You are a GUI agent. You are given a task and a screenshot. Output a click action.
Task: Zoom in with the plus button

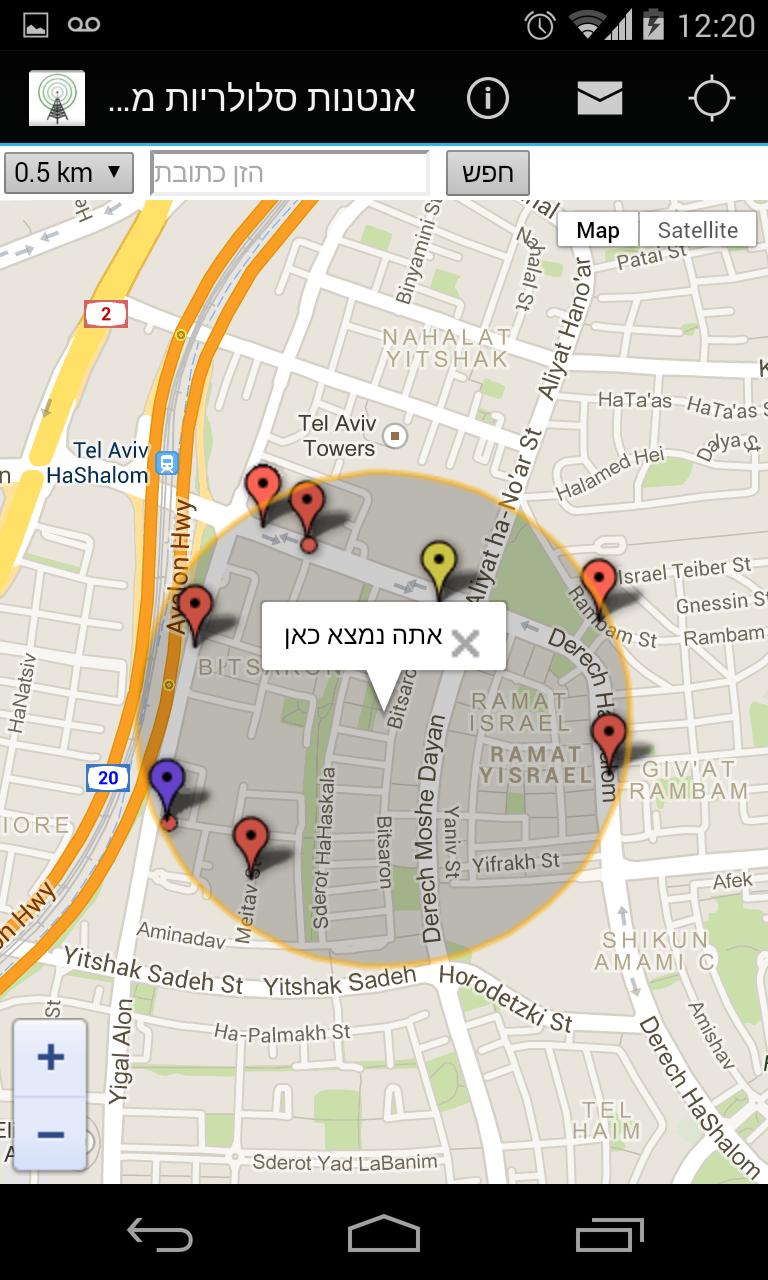[x=50, y=1057]
